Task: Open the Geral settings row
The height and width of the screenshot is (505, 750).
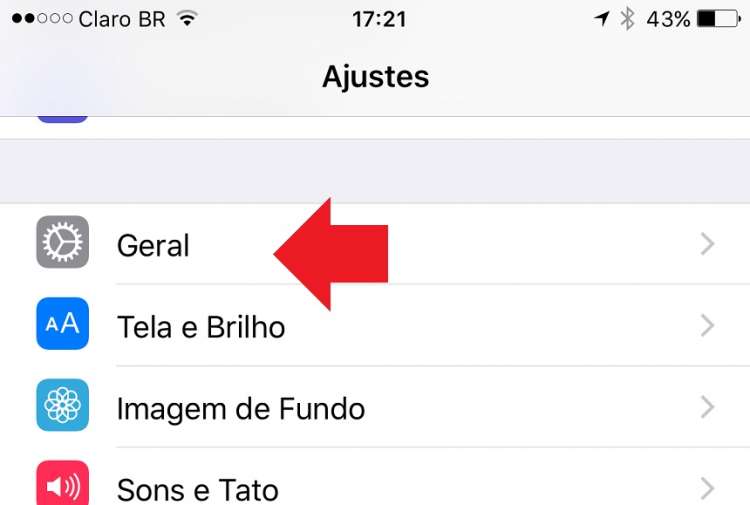Action: [153, 245]
